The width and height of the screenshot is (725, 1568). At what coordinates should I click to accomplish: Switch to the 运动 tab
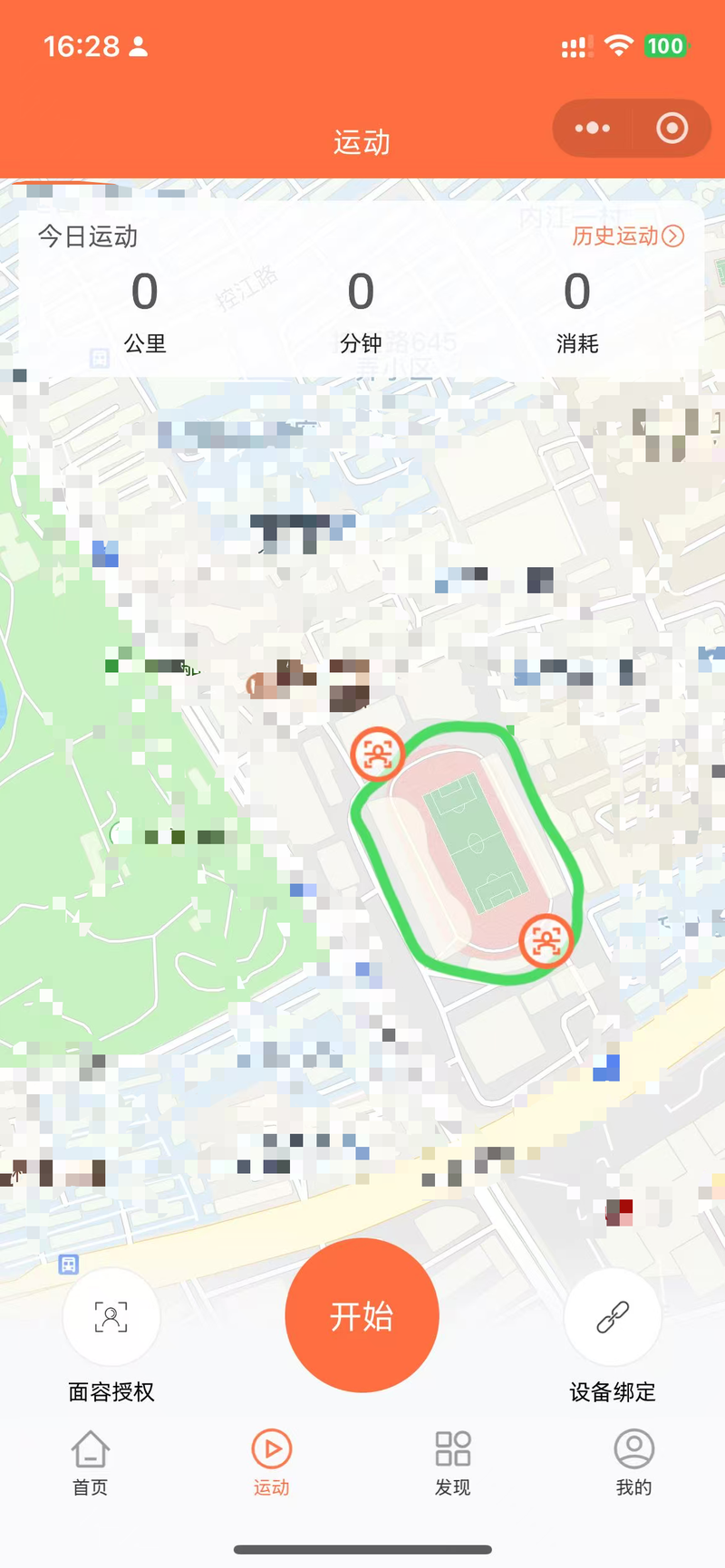click(x=271, y=1460)
